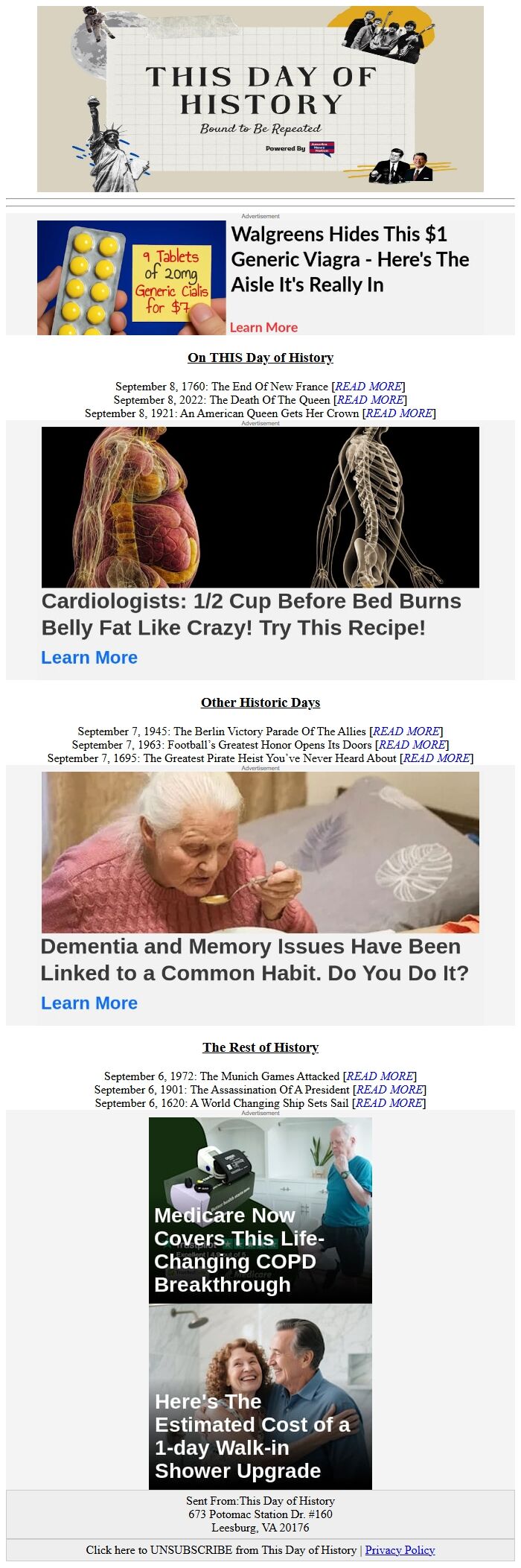Click here to UNSUBSCRIBE from This Day of History
The height and width of the screenshot is (1568, 521).
click(221, 1550)
